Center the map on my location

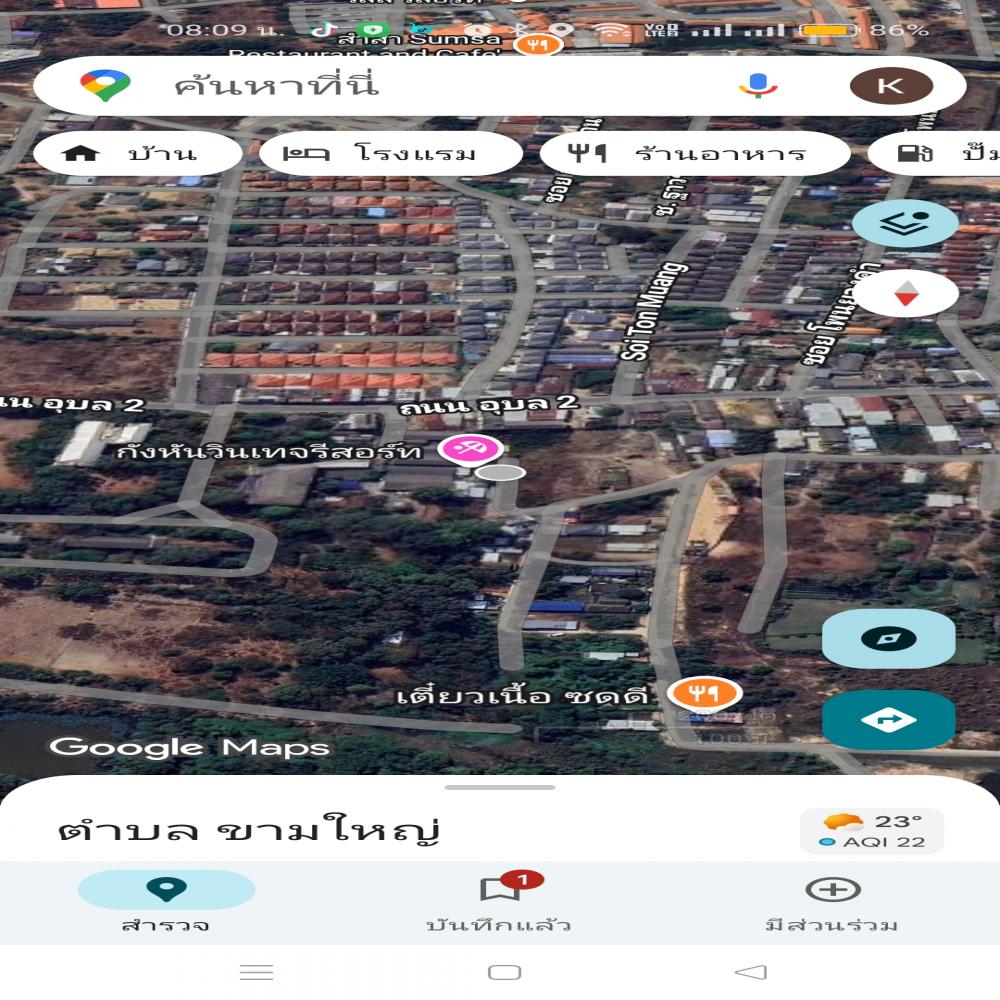pos(888,638)
